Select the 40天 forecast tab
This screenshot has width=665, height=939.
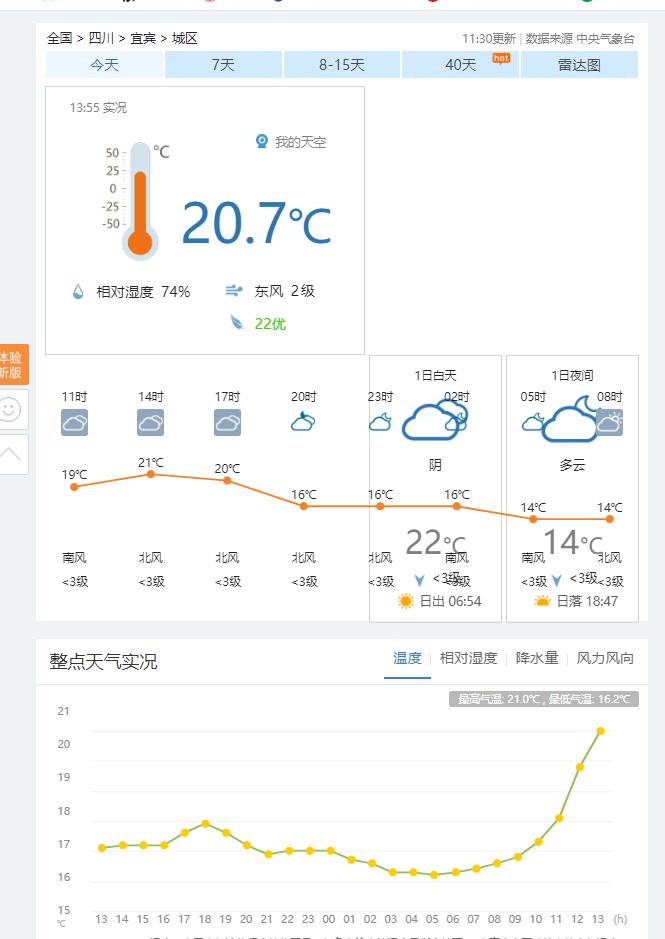point(460,65)
